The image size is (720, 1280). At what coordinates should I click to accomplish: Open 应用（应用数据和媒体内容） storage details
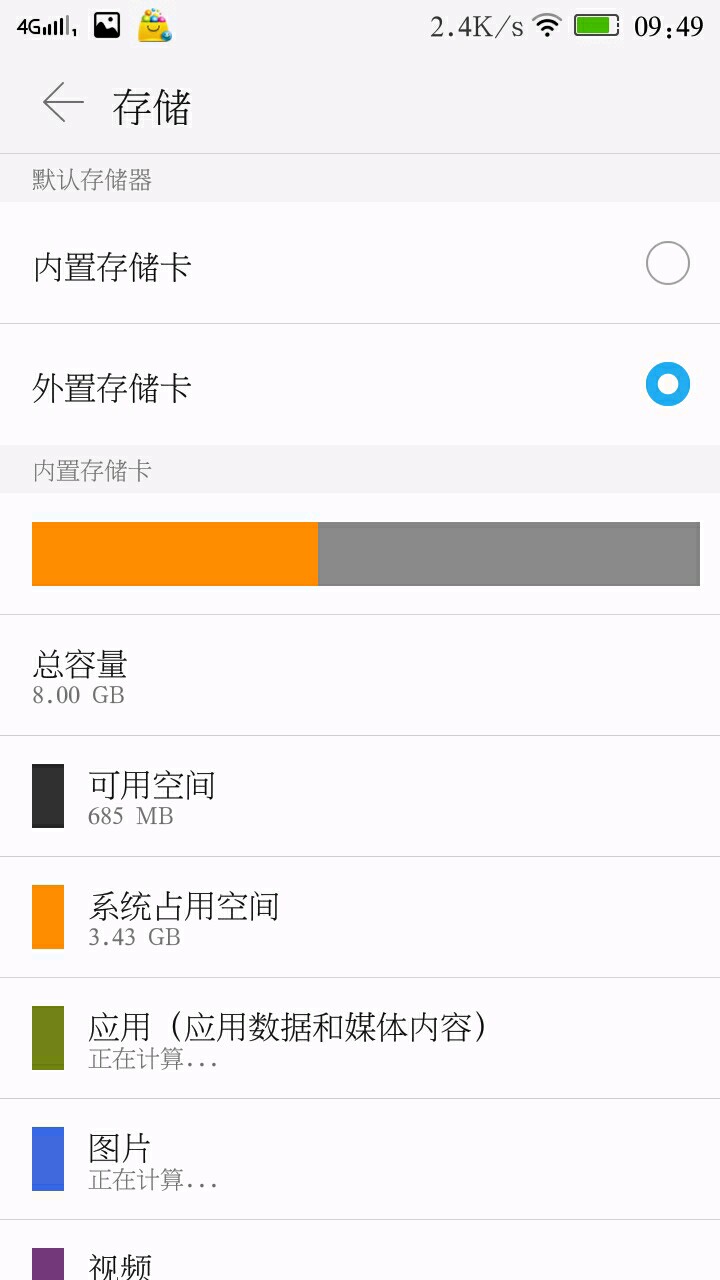(360, 1038)
